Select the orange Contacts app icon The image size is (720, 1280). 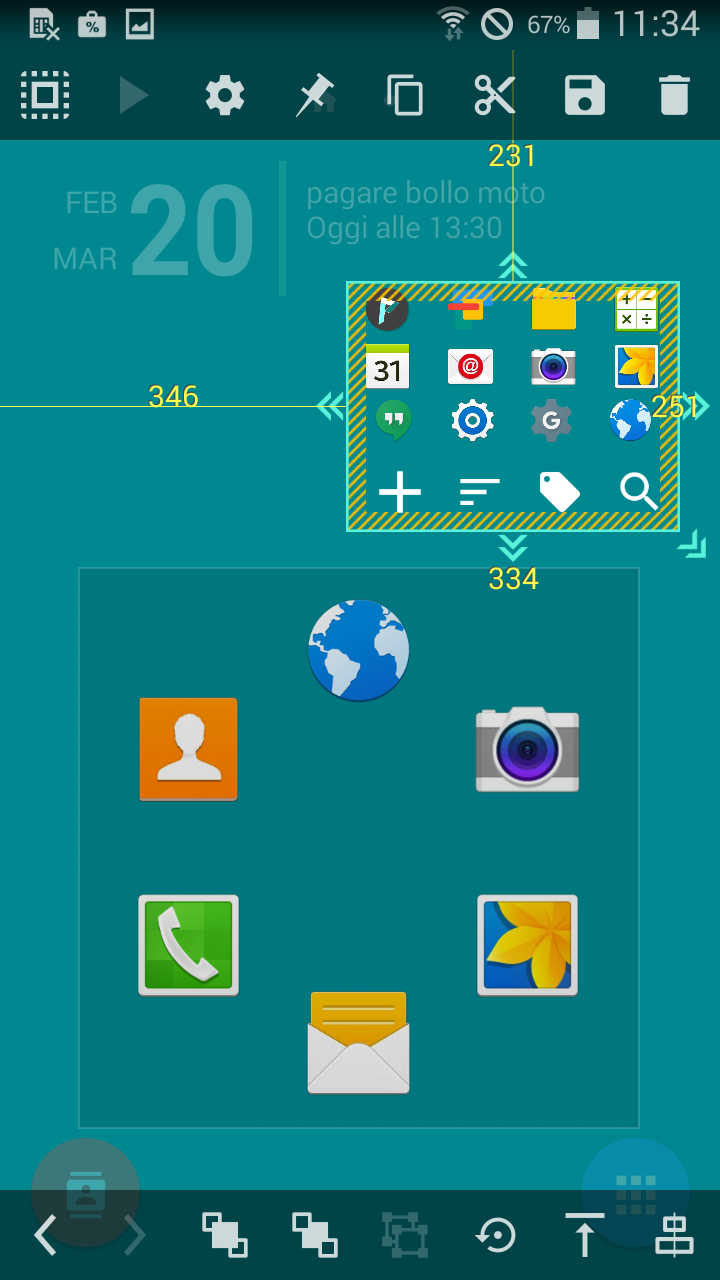coord(188,749)
